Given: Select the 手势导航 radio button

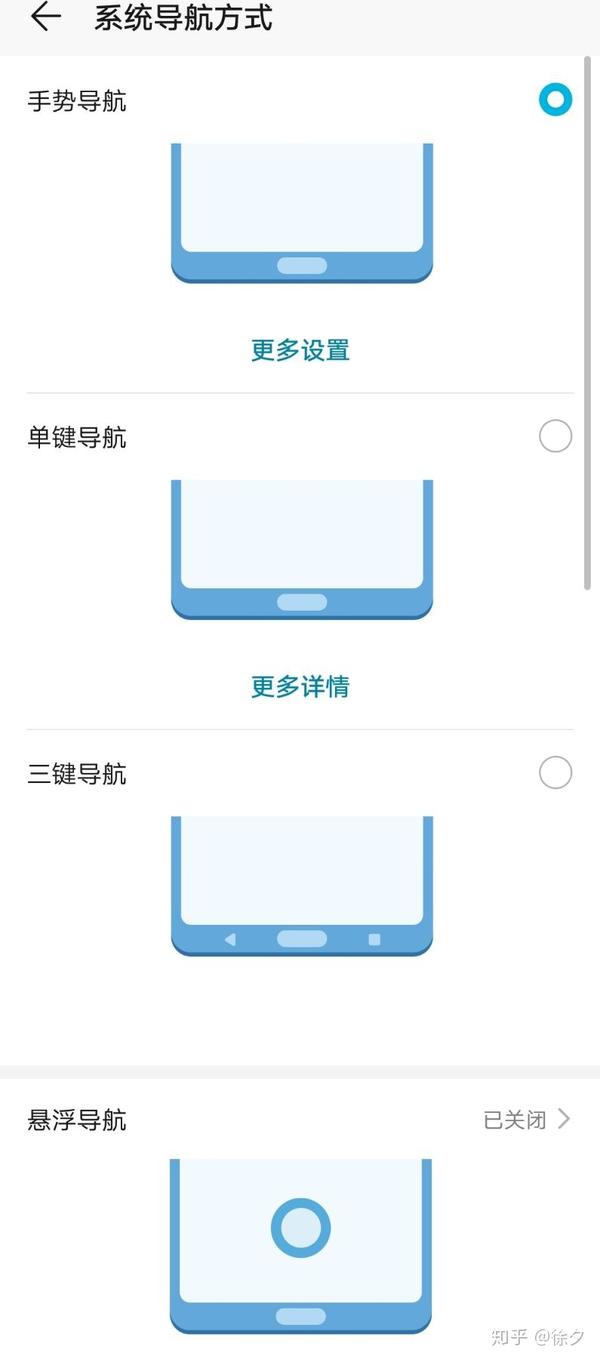Looking at the screenshot, I should 555,100.
